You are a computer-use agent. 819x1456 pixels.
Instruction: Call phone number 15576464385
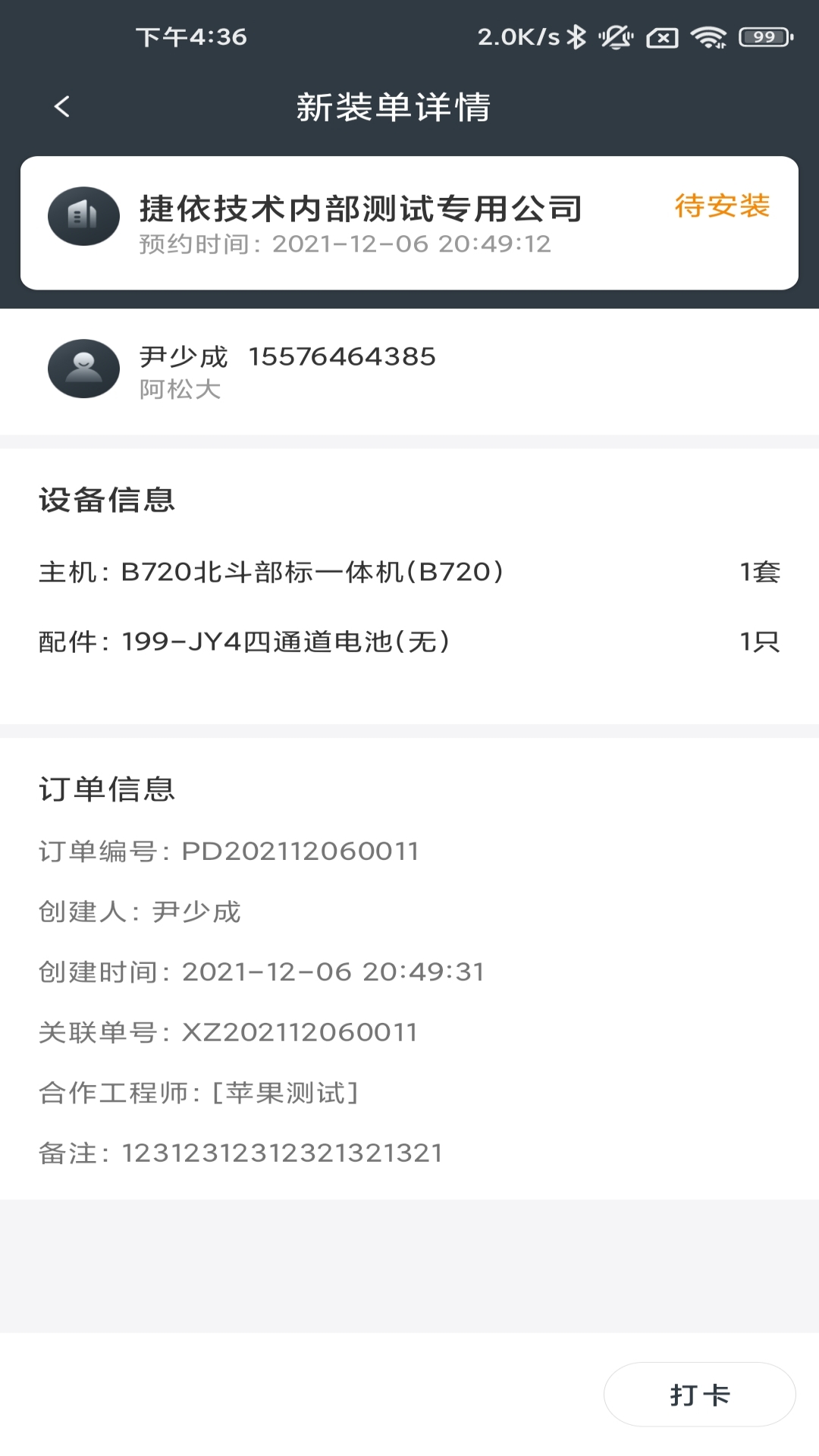point(342,356)
